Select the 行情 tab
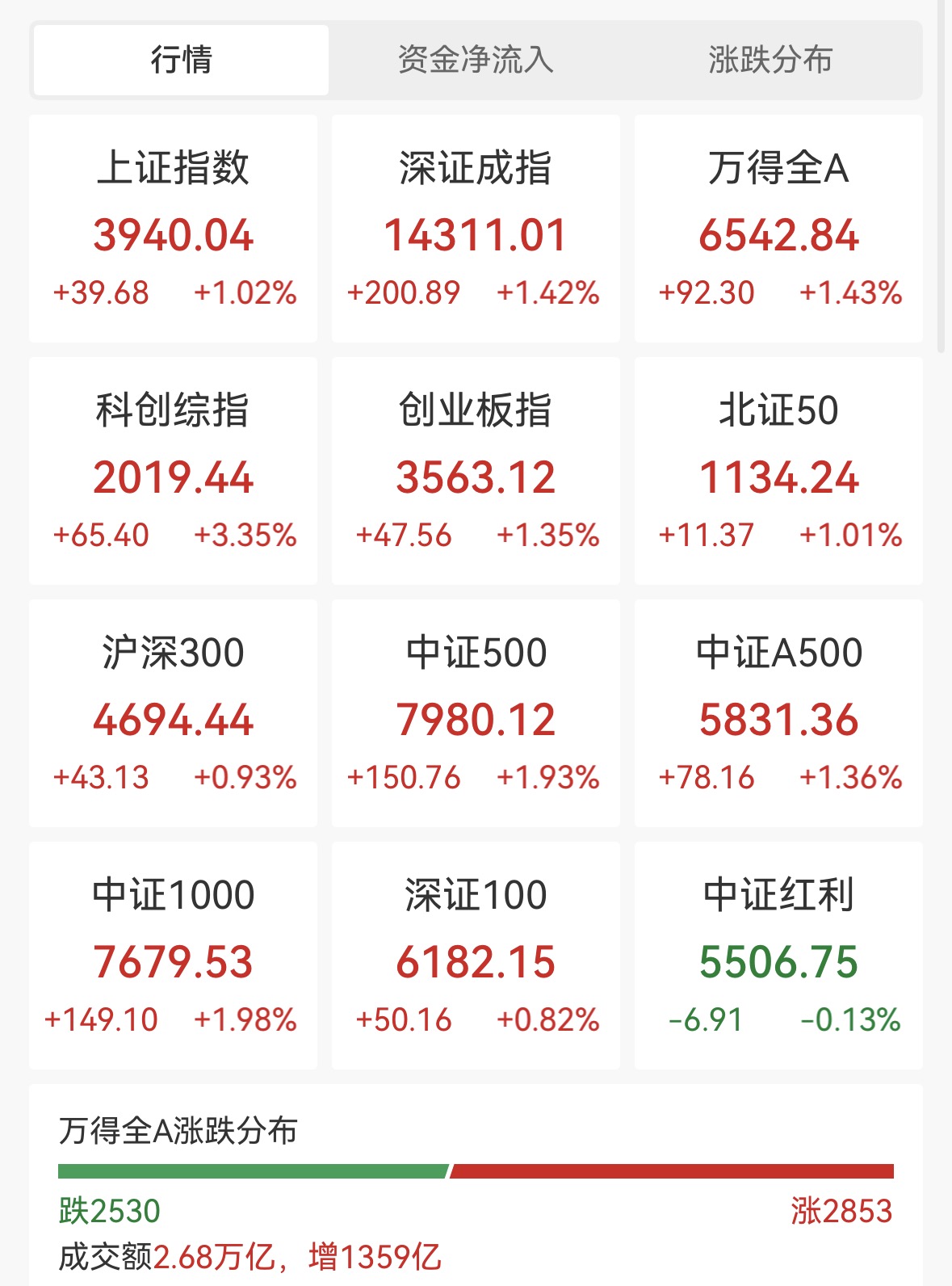Screen dimensions: 952x1286 181,60
